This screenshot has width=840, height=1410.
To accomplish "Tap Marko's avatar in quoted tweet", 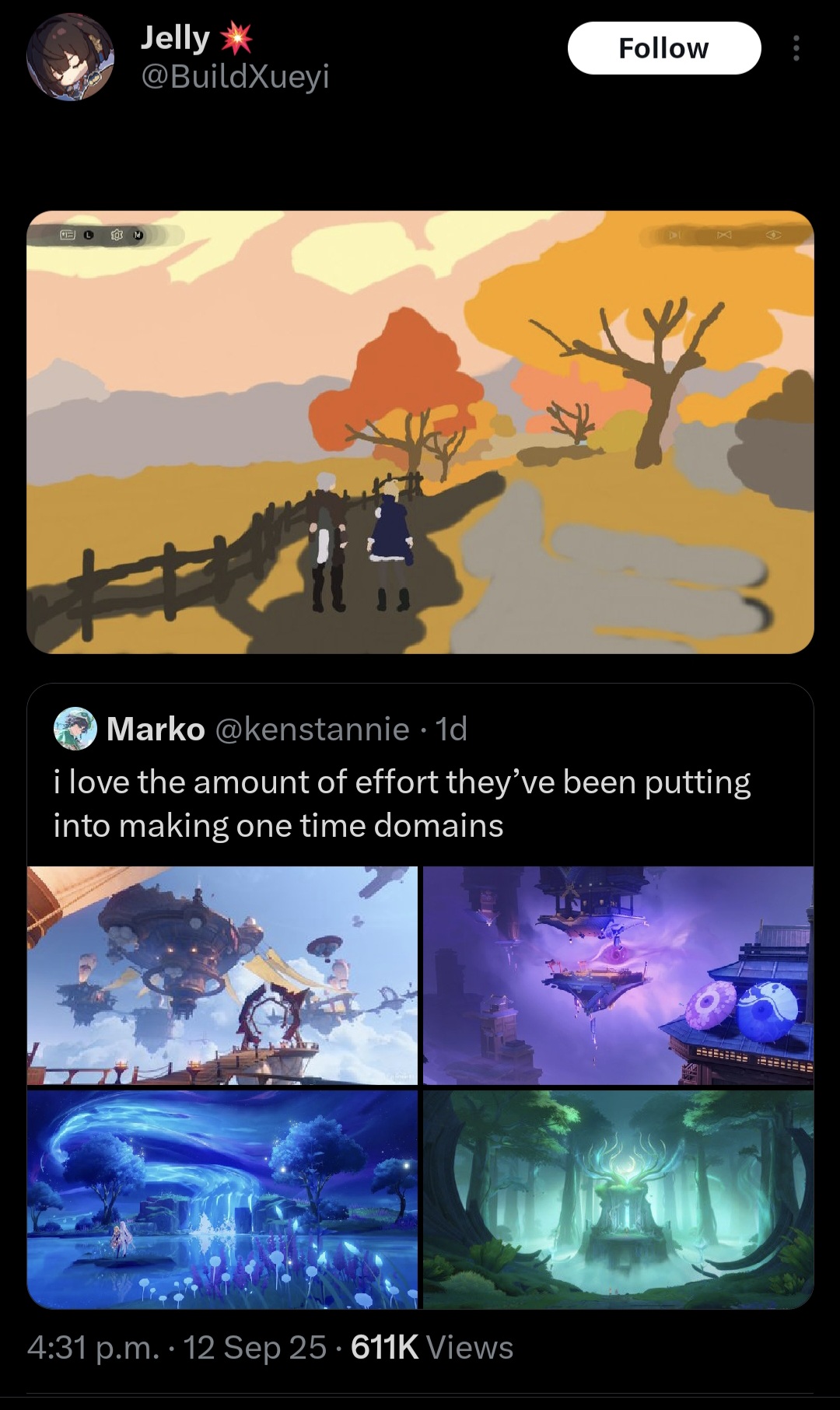I will (x=75, y=729).
